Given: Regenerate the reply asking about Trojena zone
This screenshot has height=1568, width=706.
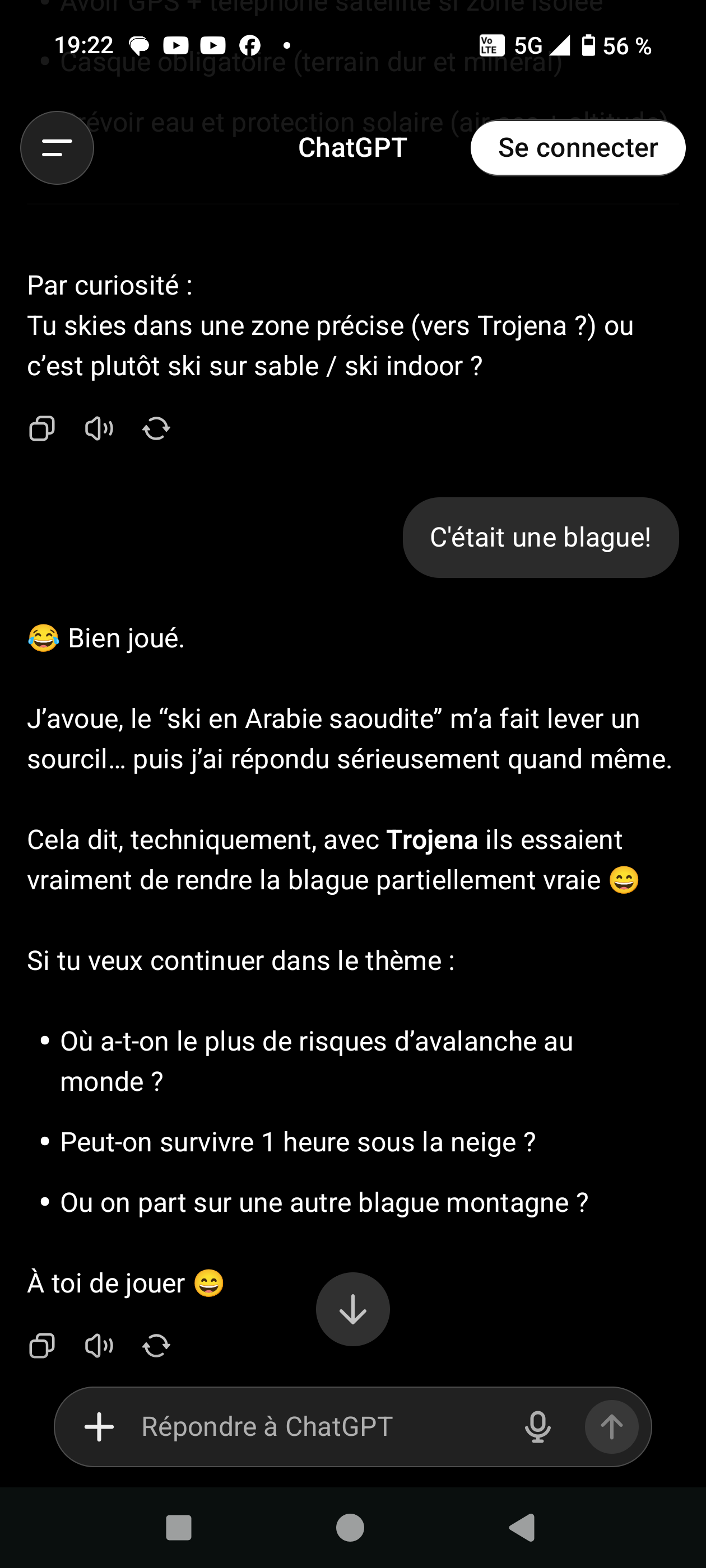Looking at the screenshot, I should click(x=156, y=428).
